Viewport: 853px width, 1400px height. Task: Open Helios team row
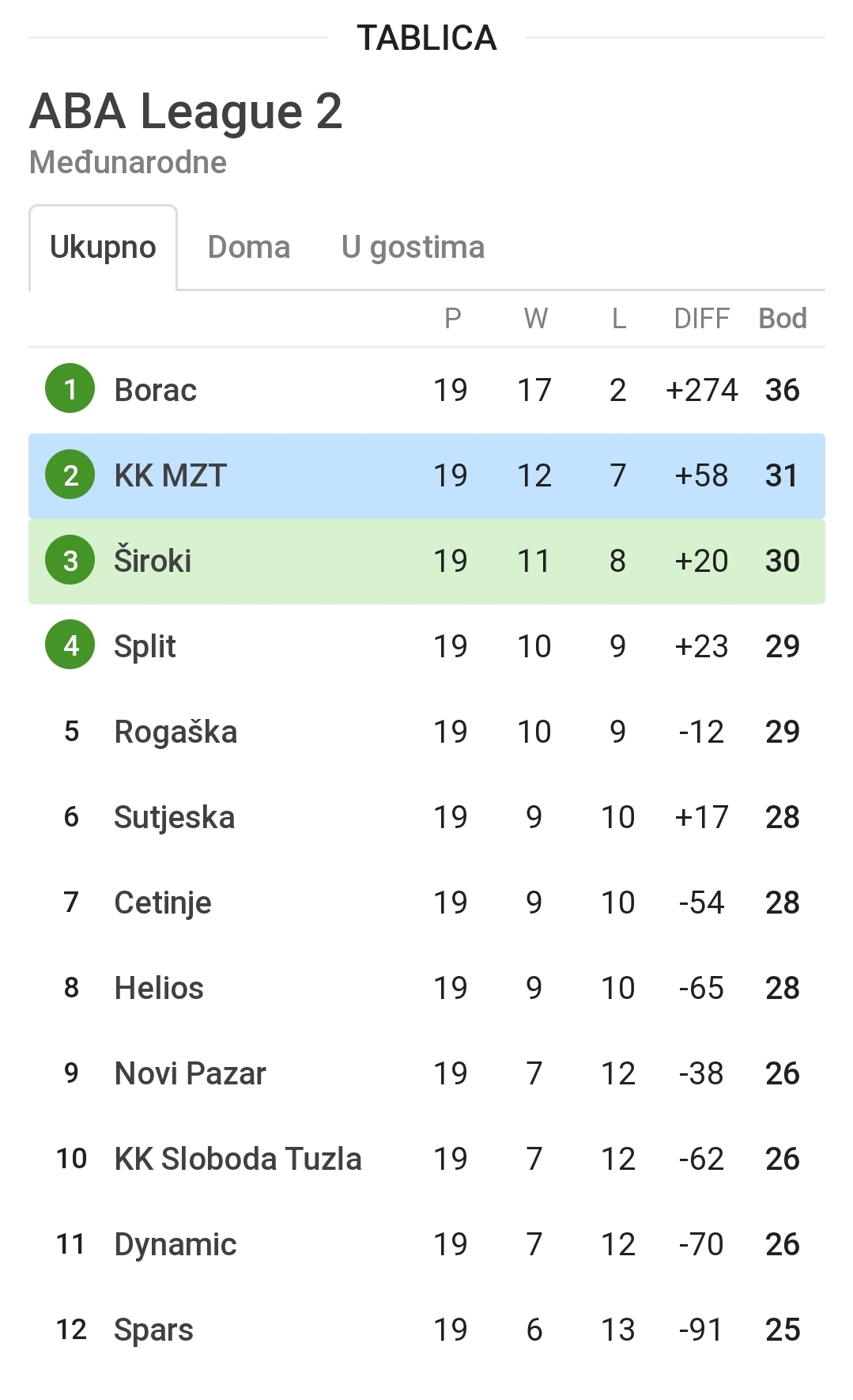(427, 988)
